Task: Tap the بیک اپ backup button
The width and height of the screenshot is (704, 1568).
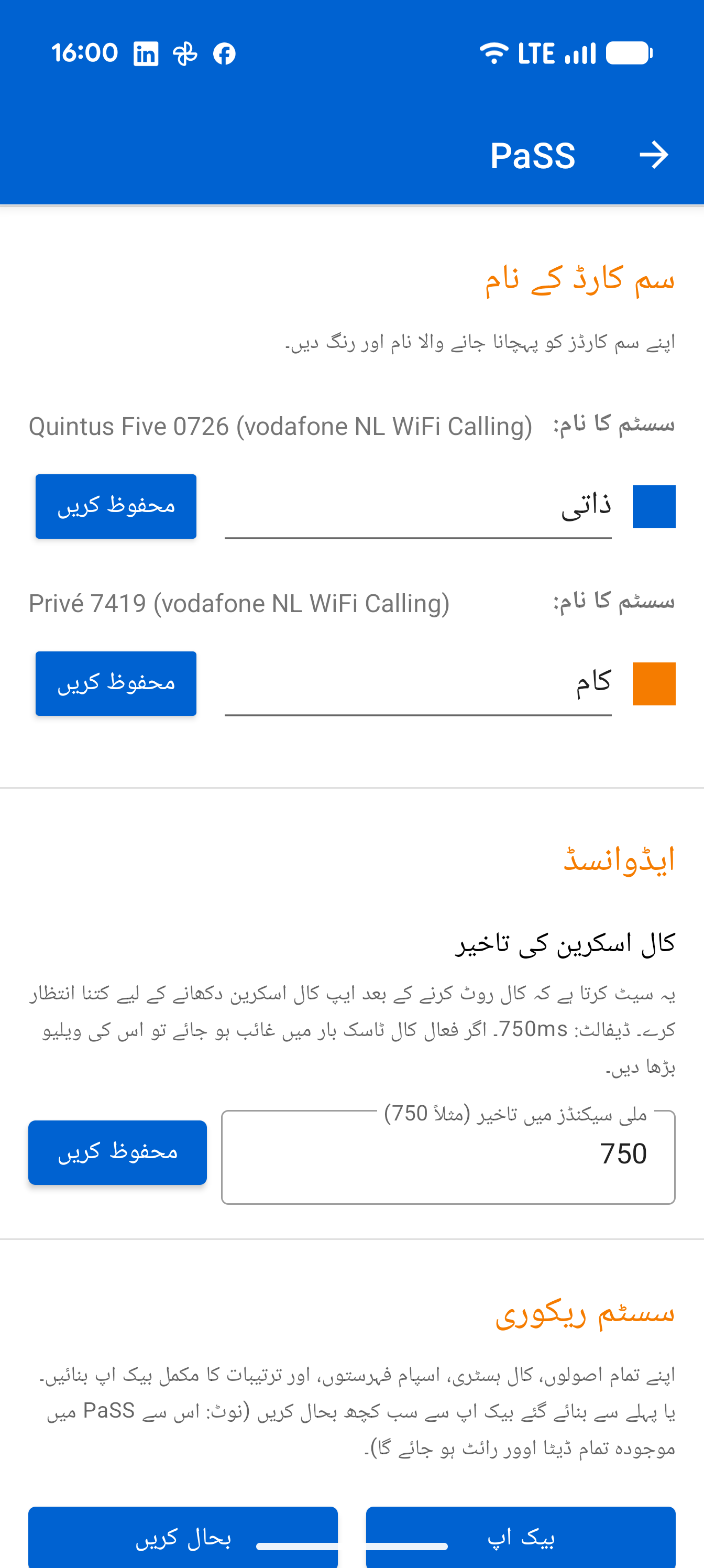Action: click(x=521, y=1537)
